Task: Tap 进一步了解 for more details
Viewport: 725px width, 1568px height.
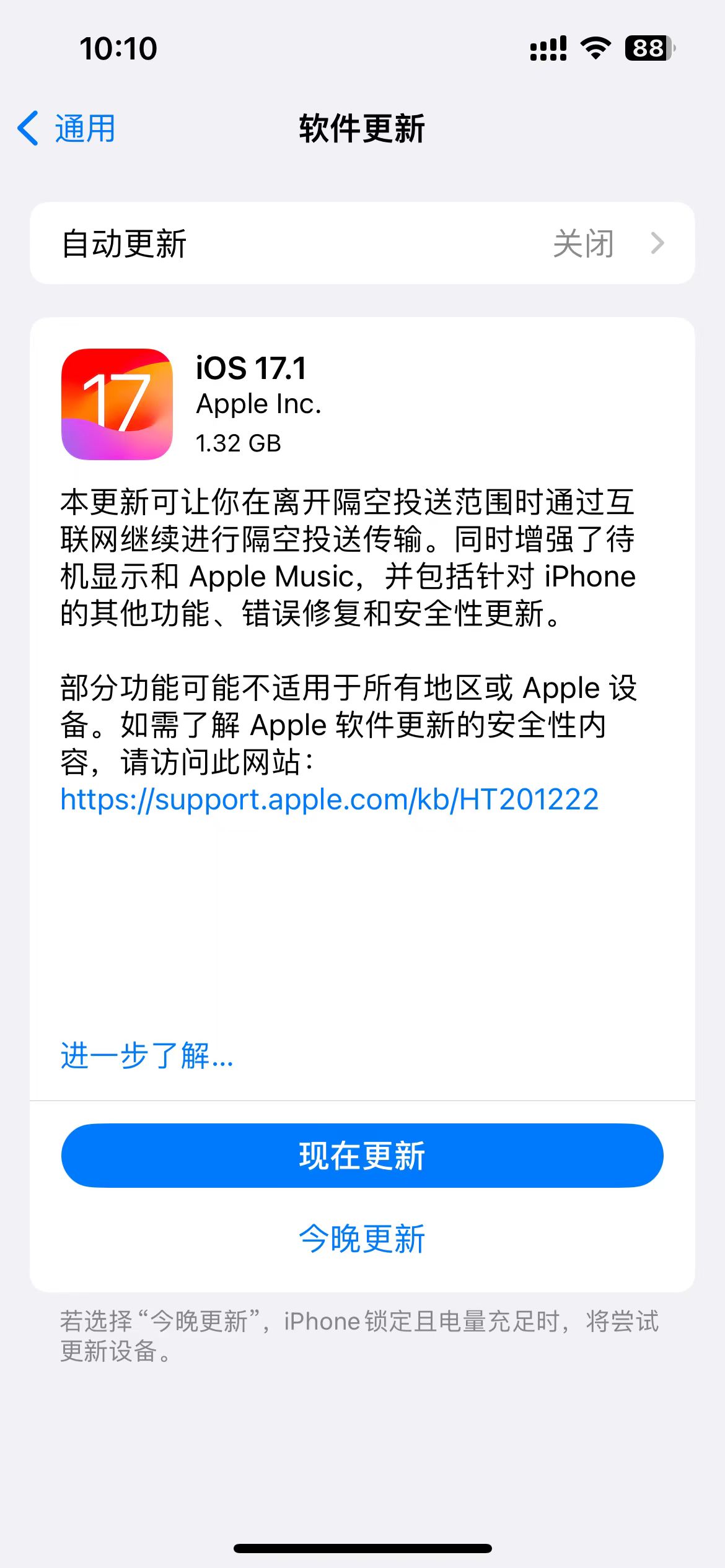Action: pyautogui.click(x=146, y=1055)
